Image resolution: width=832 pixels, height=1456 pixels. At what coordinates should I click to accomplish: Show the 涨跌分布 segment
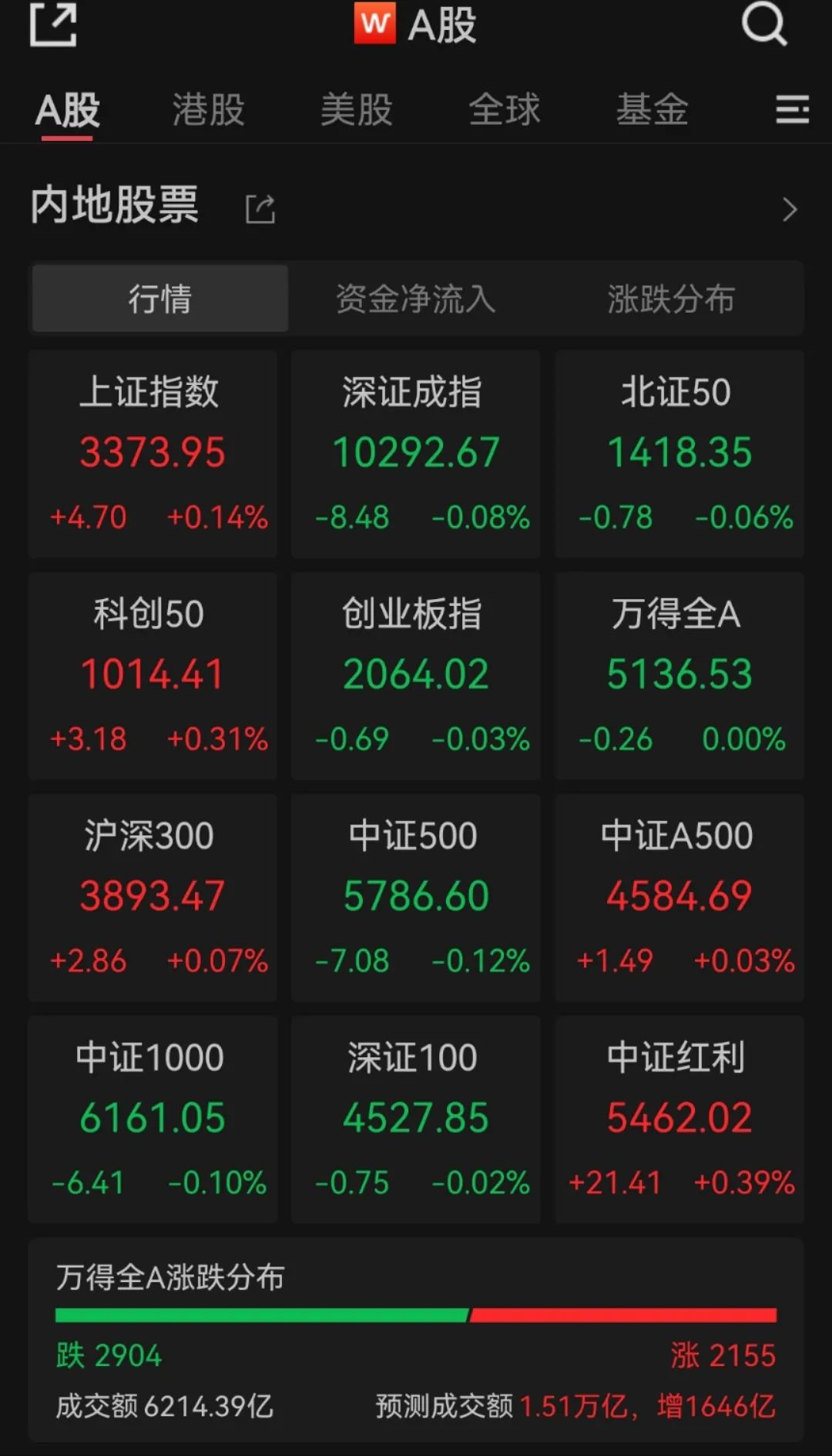[671, 299]
